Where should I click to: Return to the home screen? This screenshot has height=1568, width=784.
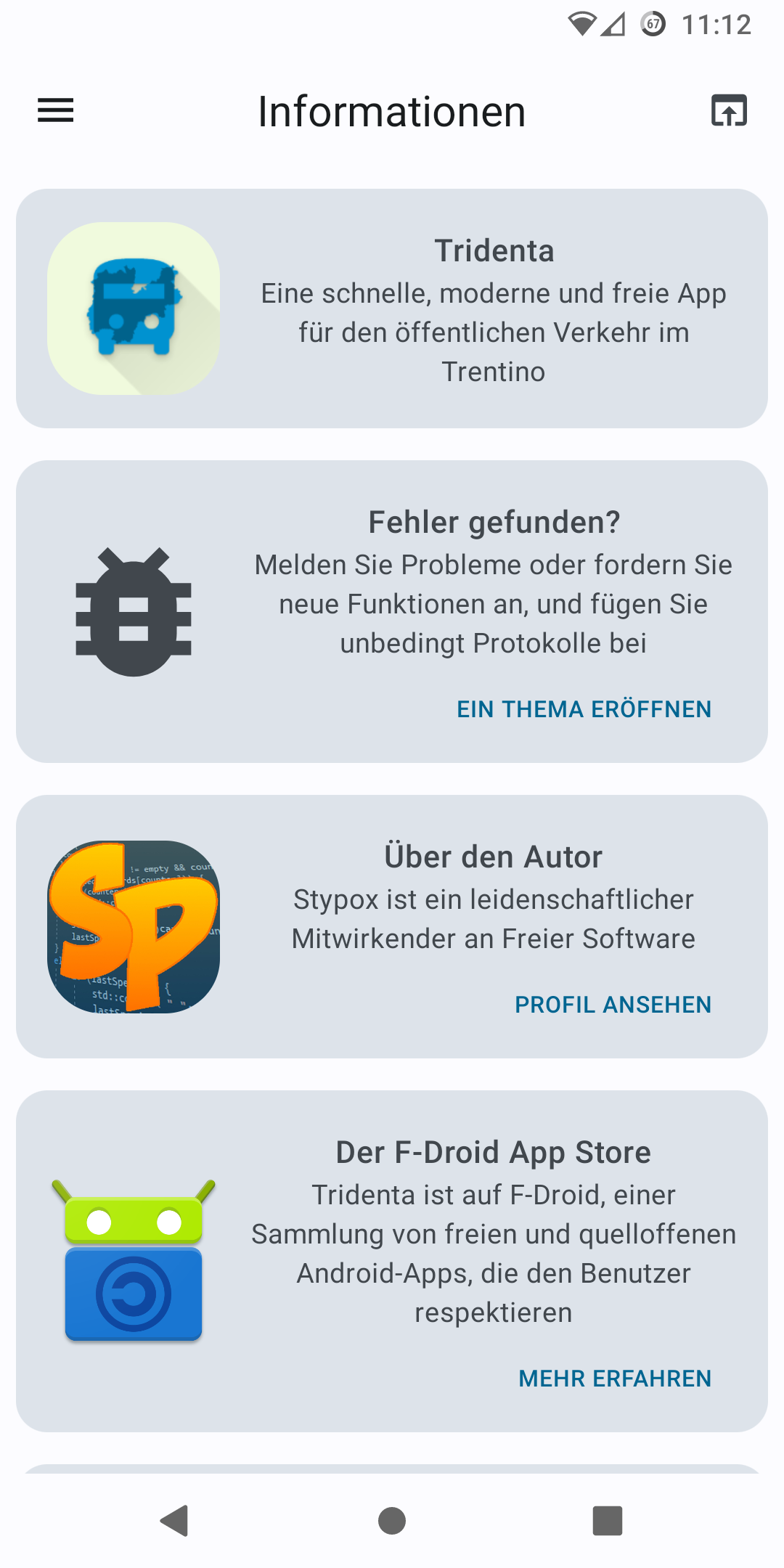coord(392,1520)
